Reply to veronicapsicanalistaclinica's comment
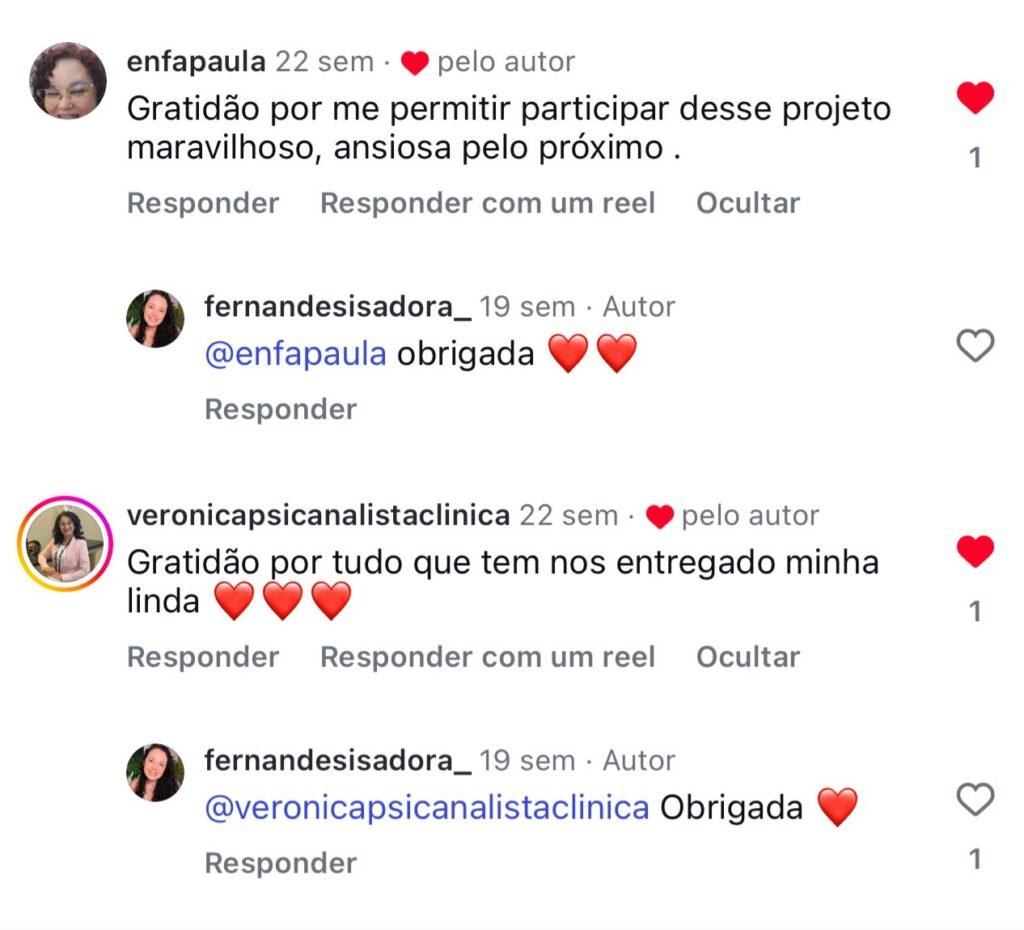The height and width of the screenshot is (930, 1024). [203, 657]
